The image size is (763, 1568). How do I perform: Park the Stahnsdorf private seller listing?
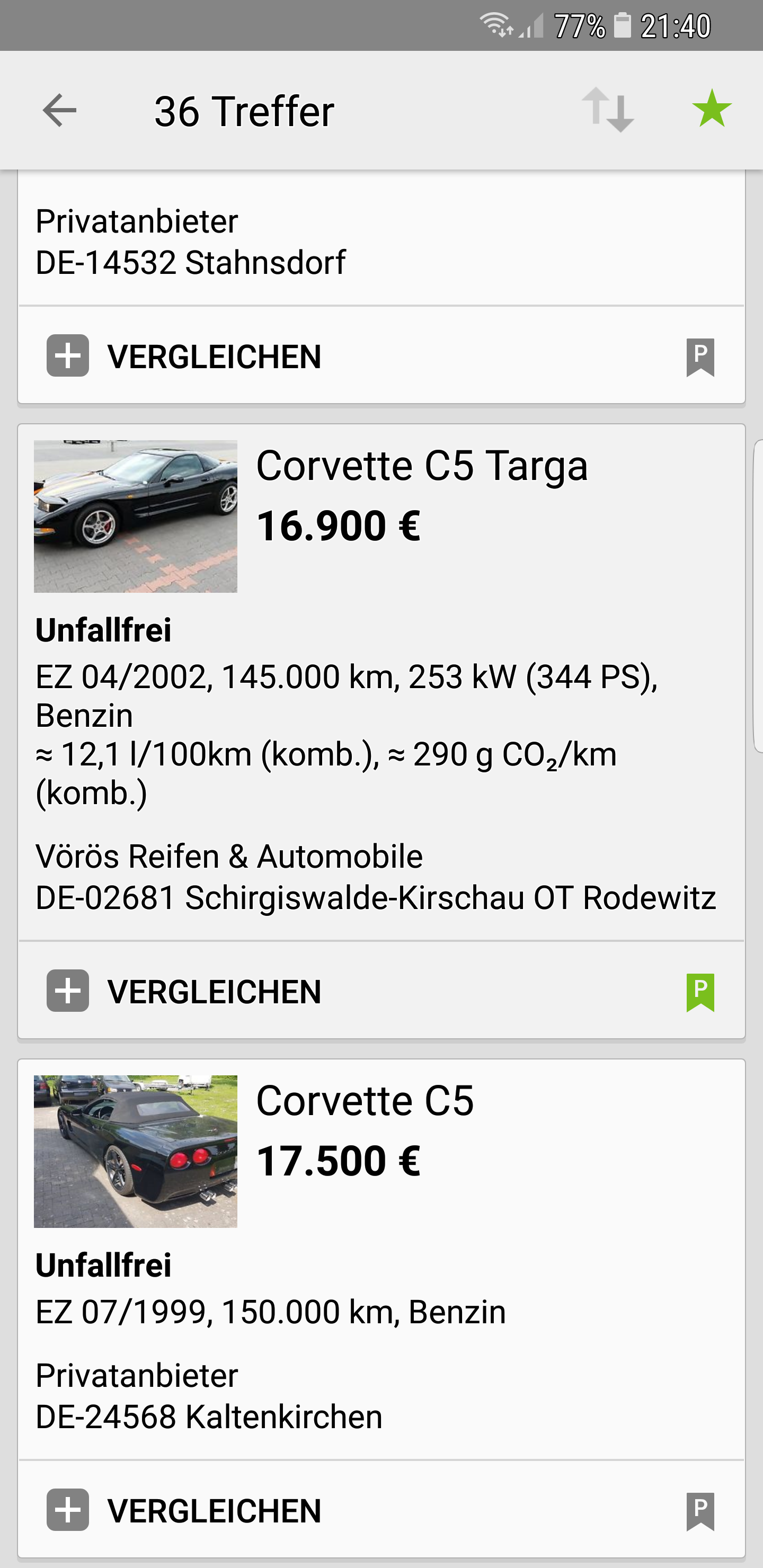click(699, 358)
